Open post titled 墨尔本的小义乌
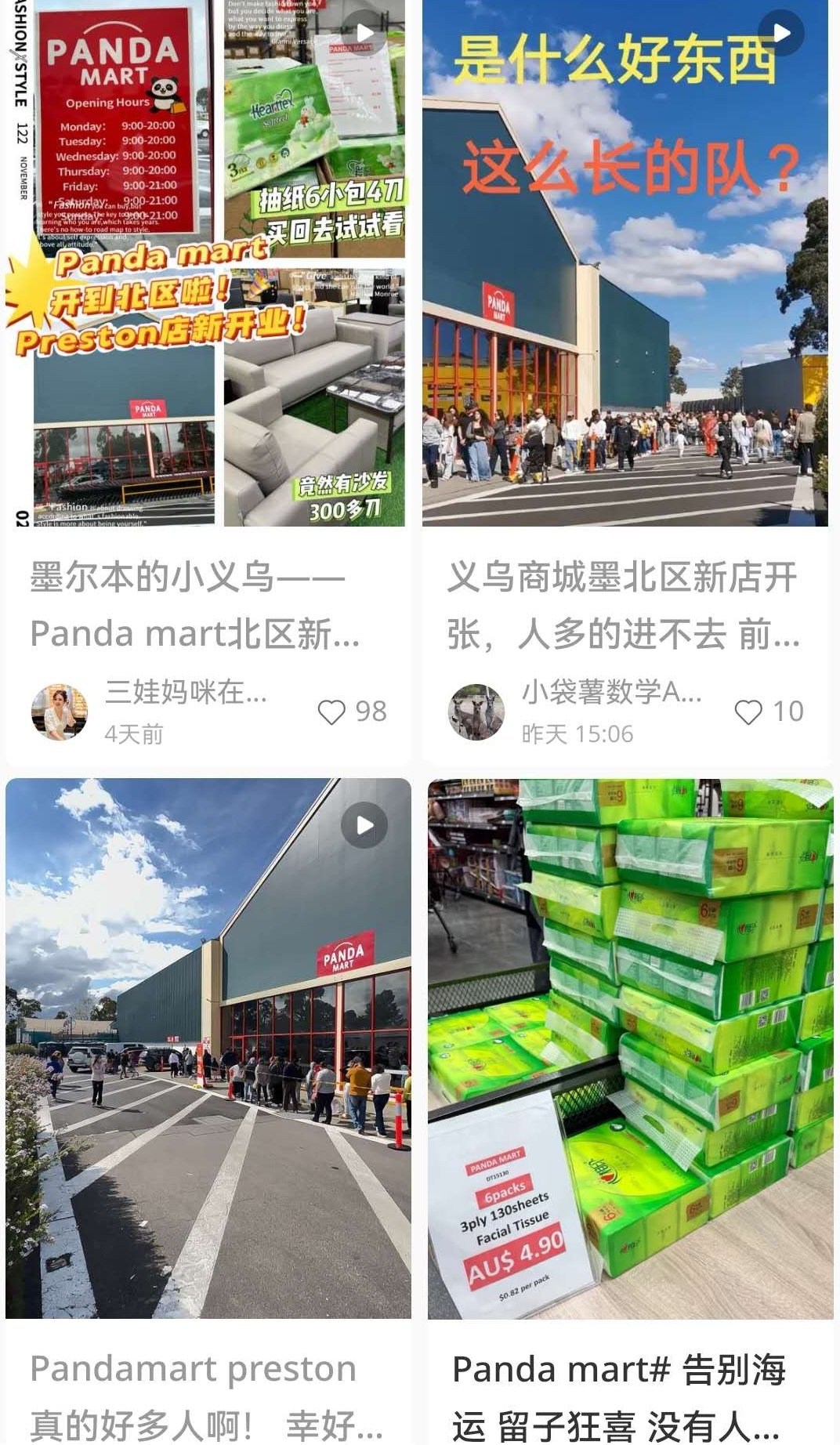The image size is (840, 1445). coord(196,606)
